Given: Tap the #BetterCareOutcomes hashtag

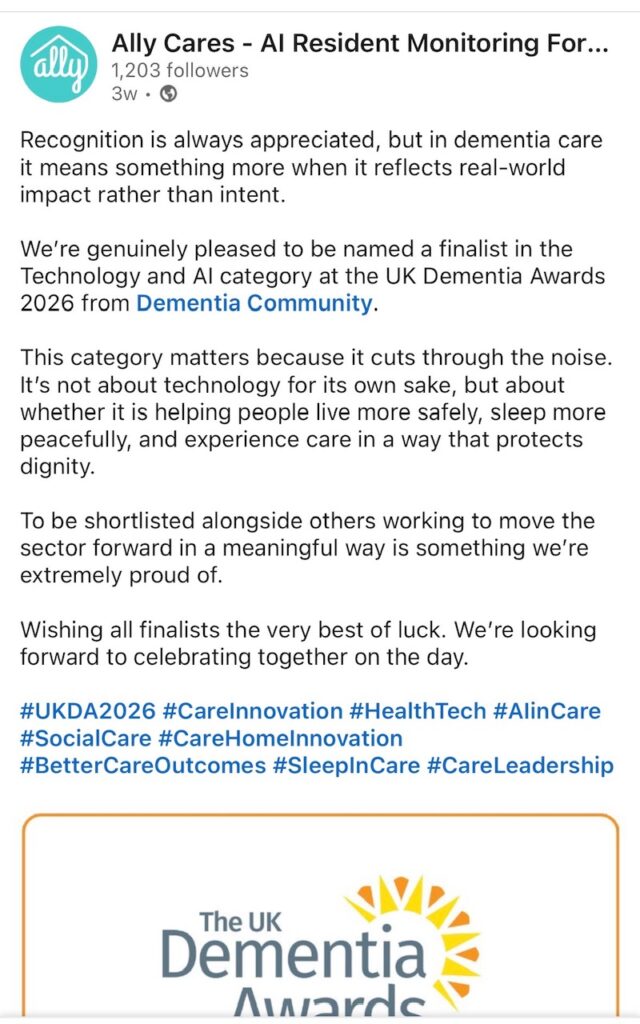Looking at the screenshot, I should (x=143, y=765).
